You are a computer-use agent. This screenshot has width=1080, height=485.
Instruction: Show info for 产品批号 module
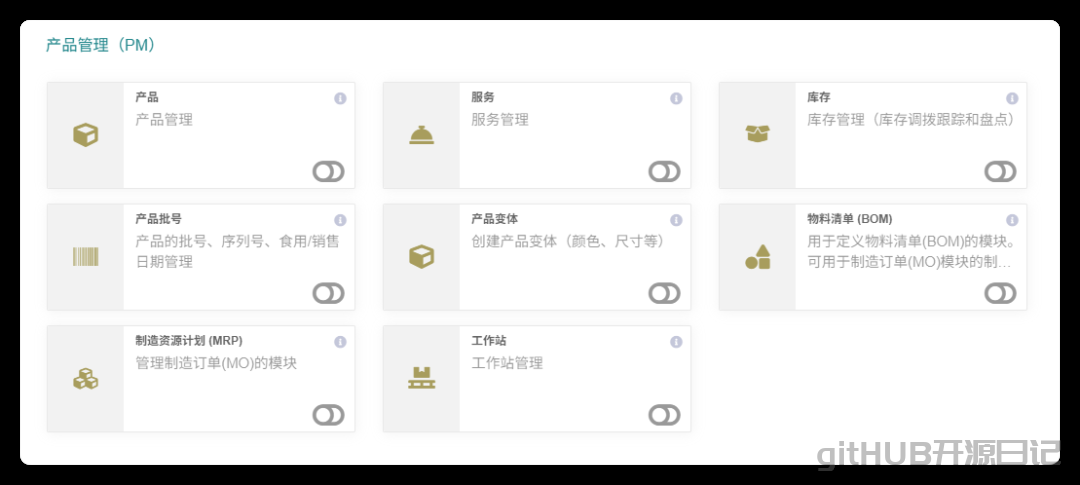pyautogui.click(x=340, y=220)
